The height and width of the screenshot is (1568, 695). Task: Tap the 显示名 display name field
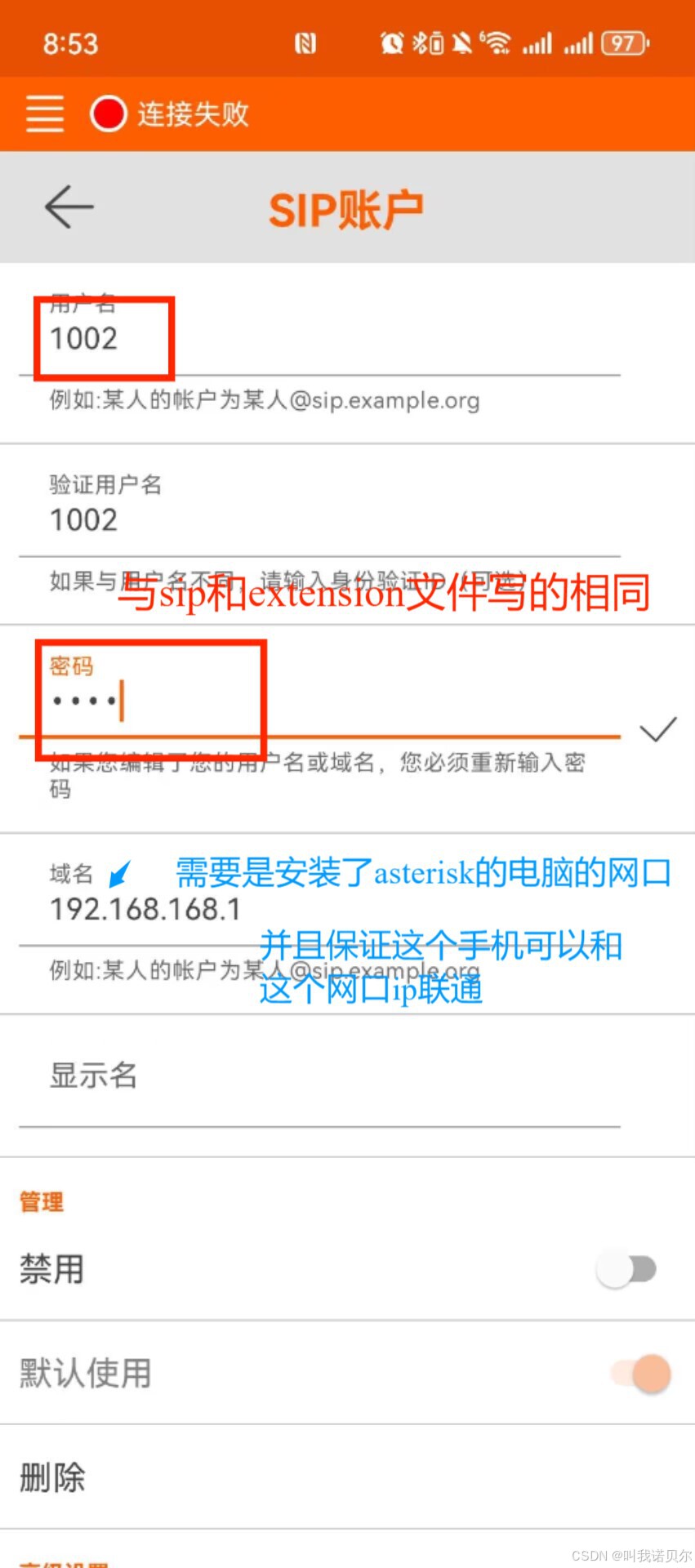[x=319, y=1076]
